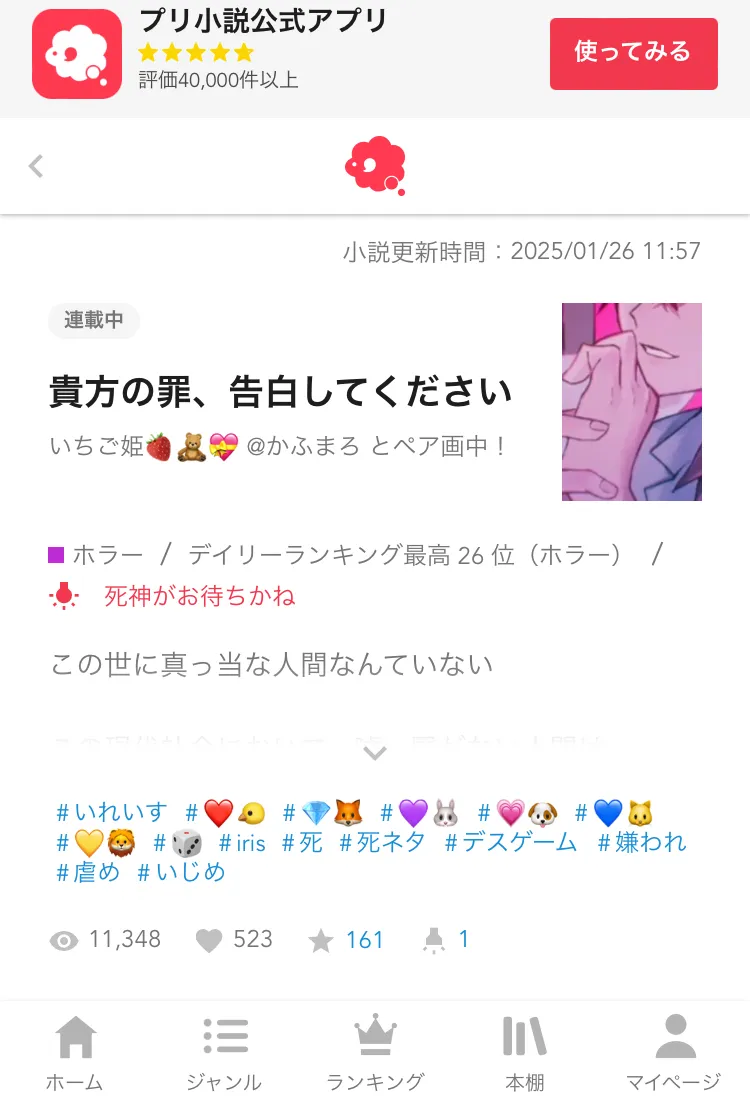This screenshot has width=750, height=1115.
Task: Open the #嫌われ hashtag
Action: click(642, 843)
